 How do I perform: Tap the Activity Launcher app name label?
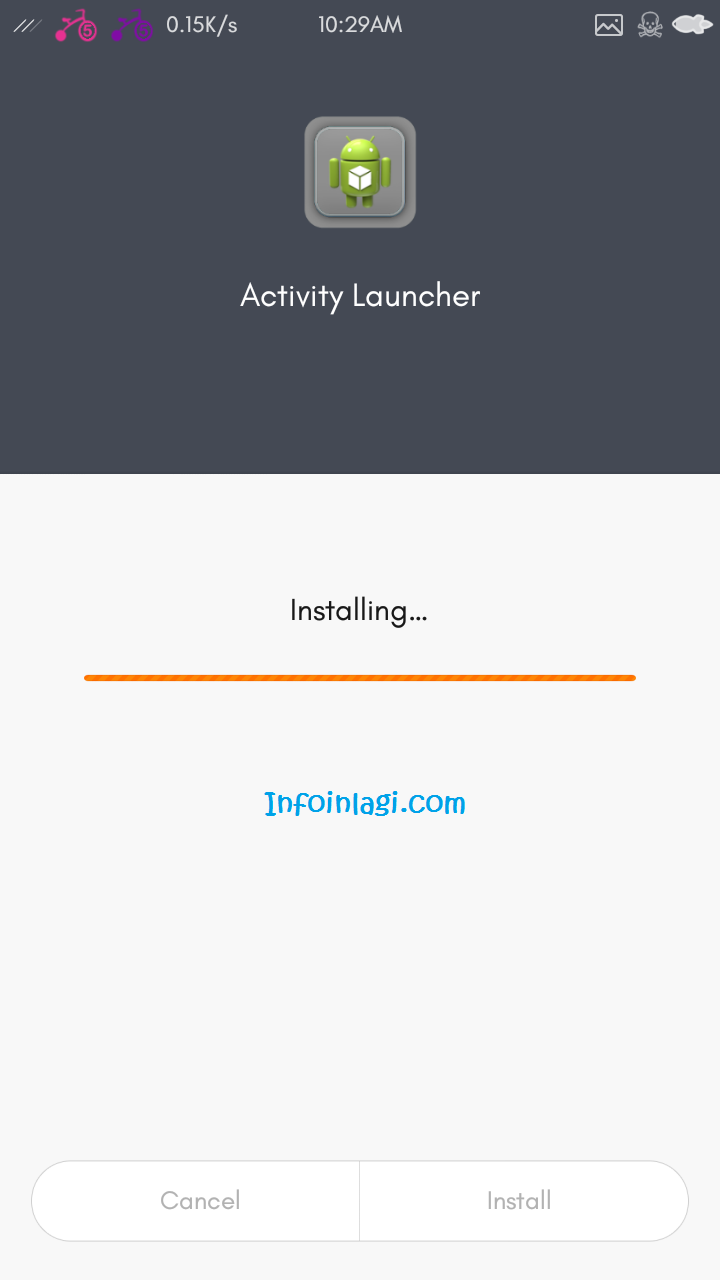(360, 296)
